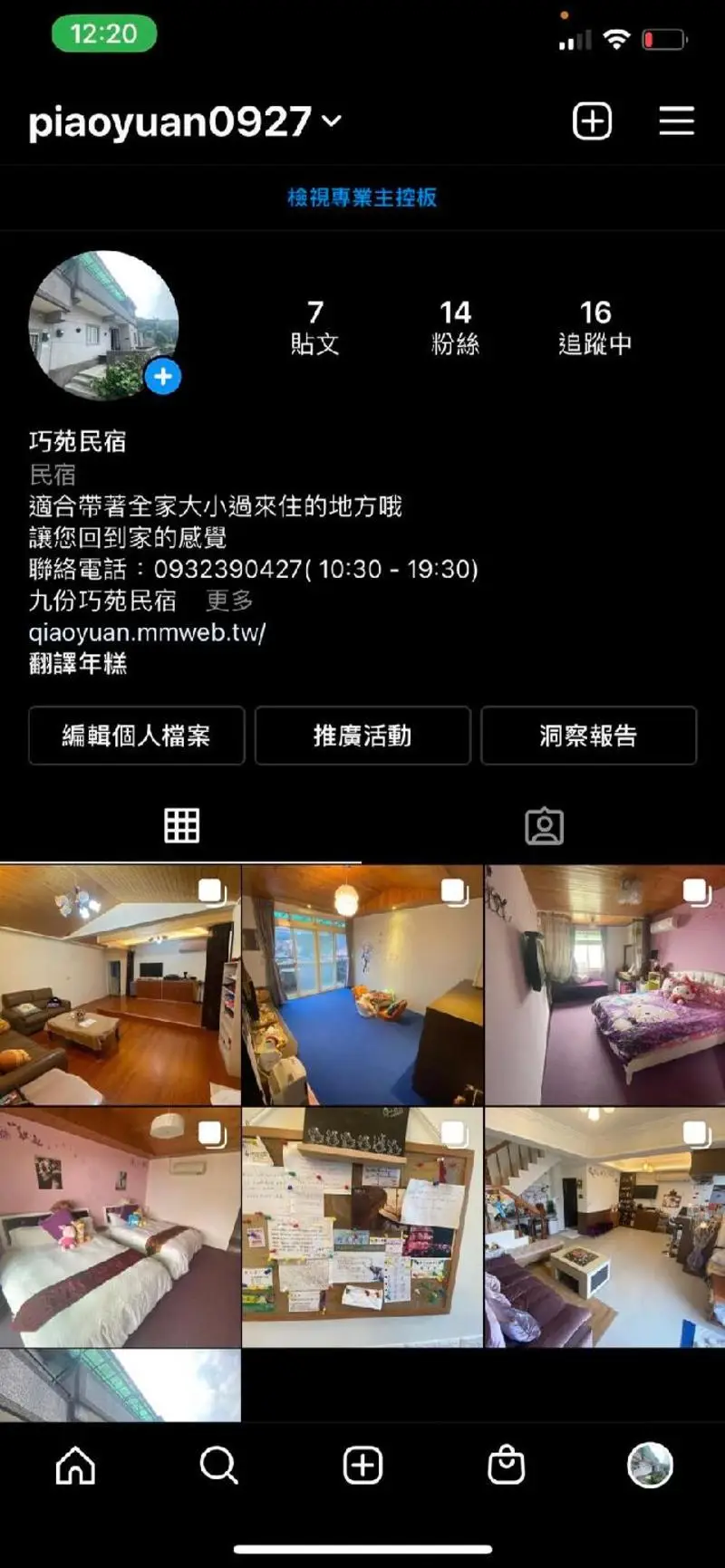Tap 編輯個人檔案 to edit profile
Viewport: 725px width, 1568px height.
tap(136, 736)
